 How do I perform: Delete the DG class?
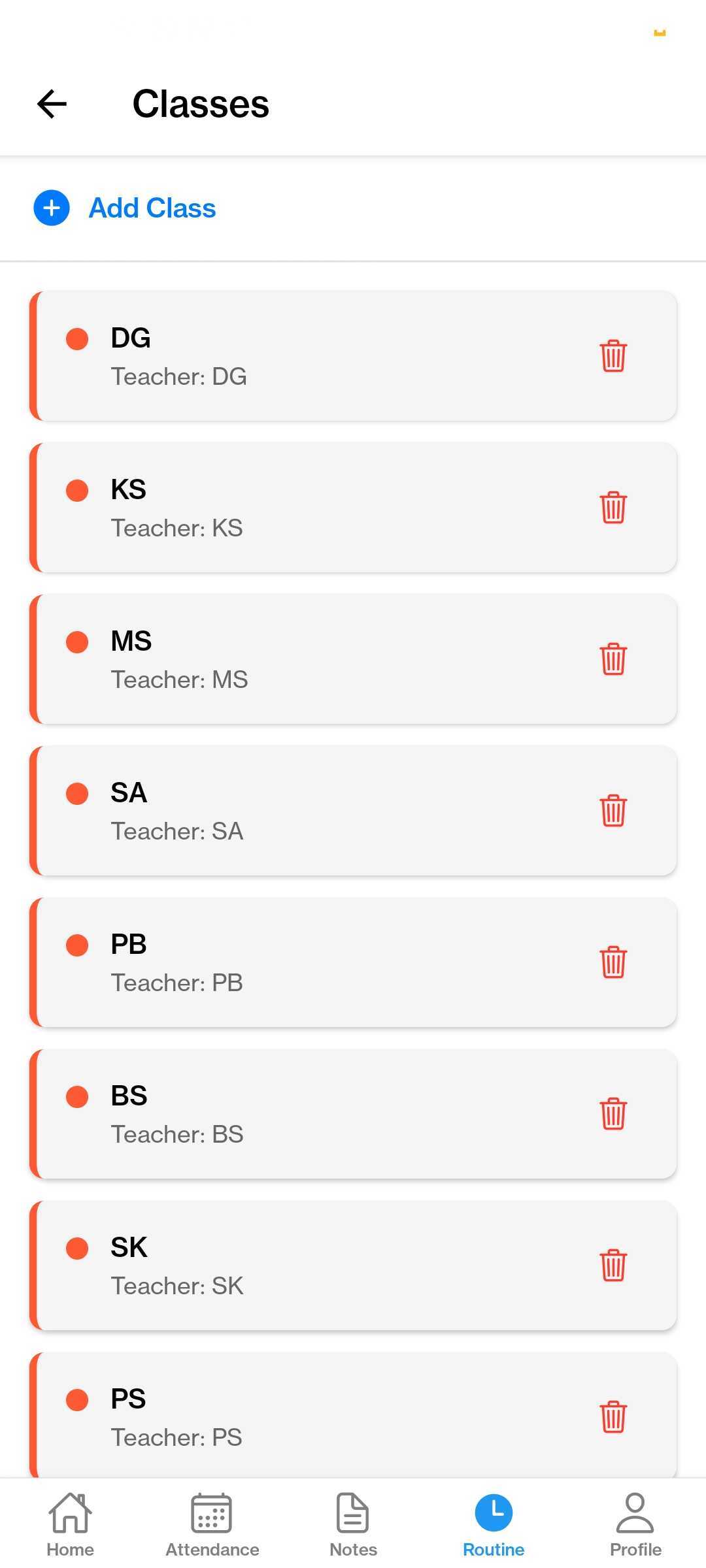613,356
